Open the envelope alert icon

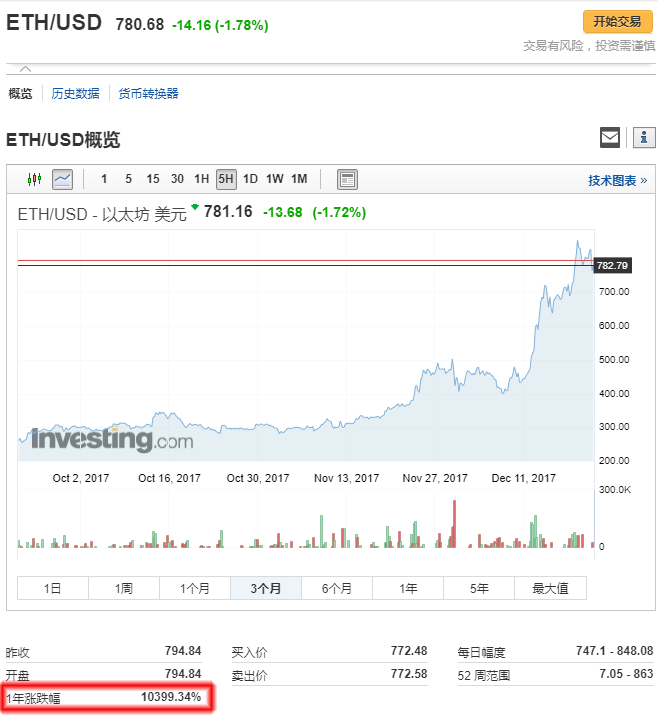[610, 138]
